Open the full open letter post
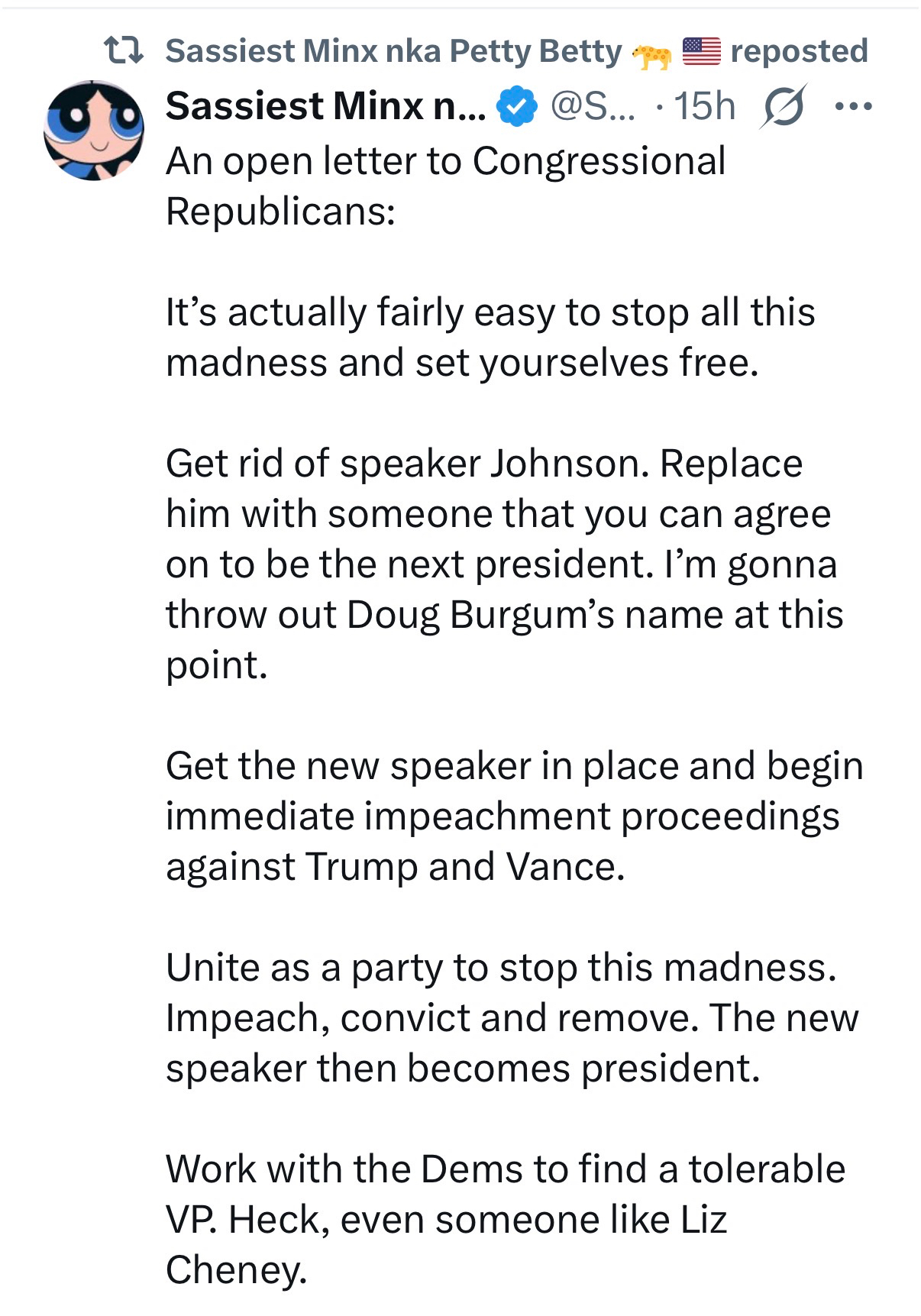The image size is (921, 1316). click(504, 664)
